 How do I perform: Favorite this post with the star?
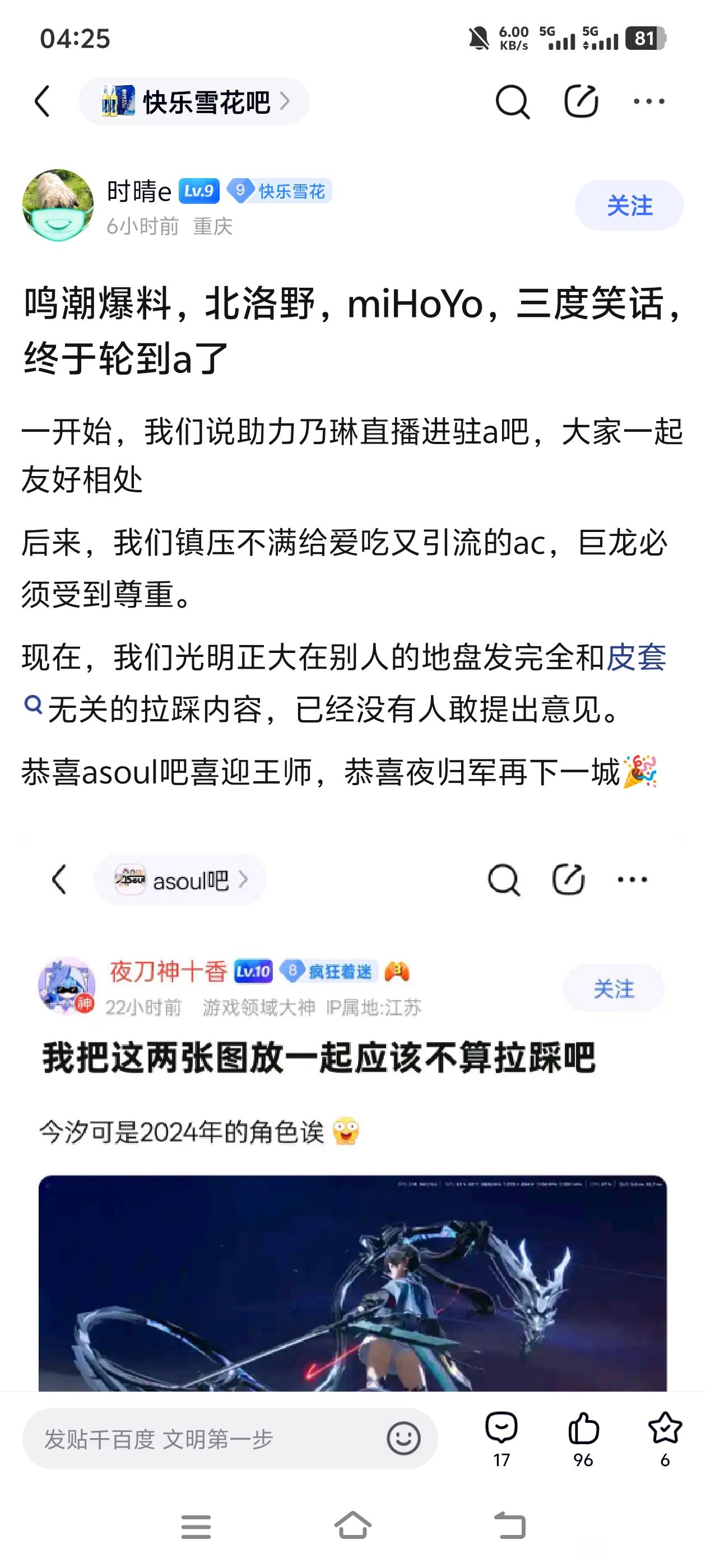point(665,1438)
